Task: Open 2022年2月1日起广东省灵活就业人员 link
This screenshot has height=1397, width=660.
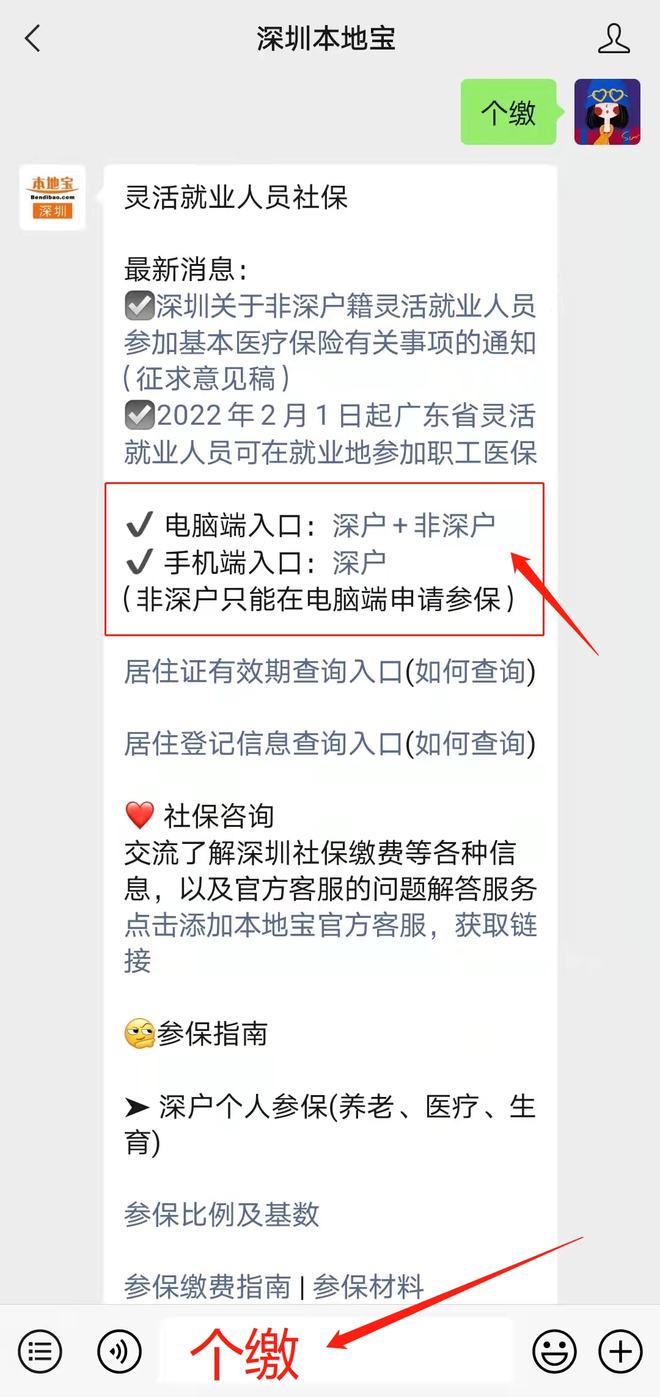Action: coord(330,433)
